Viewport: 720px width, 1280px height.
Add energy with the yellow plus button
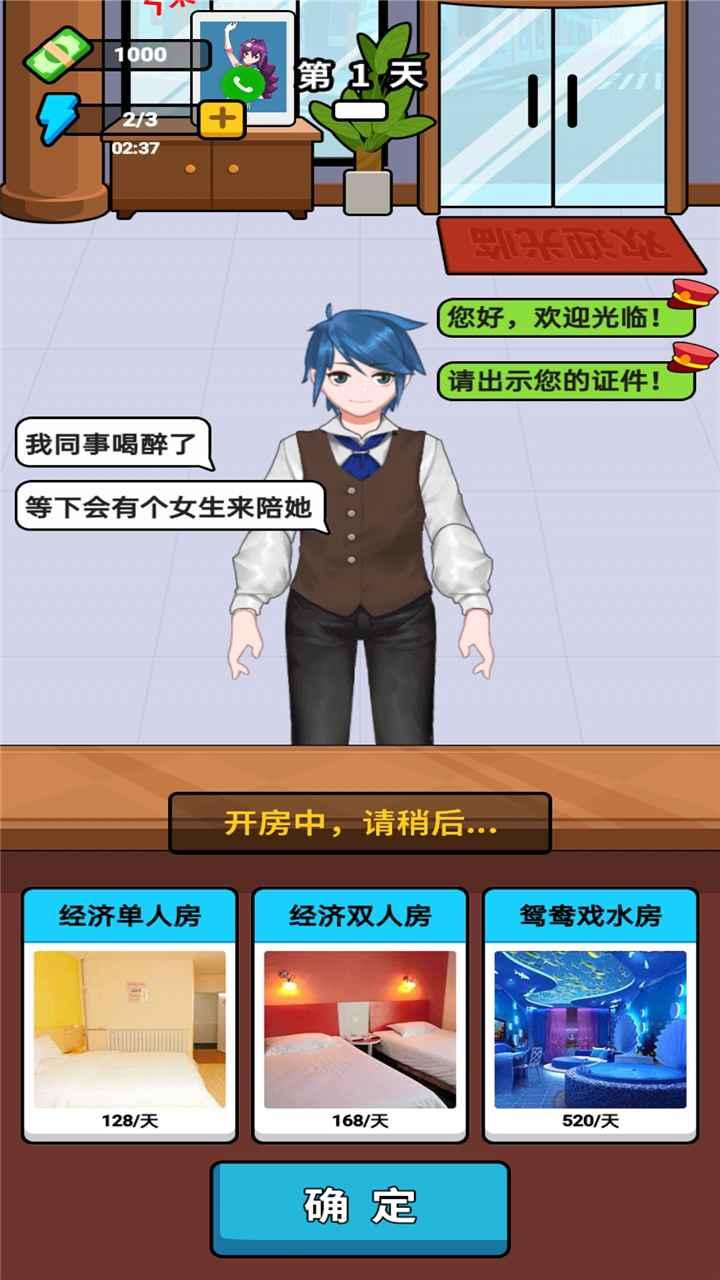222,119
